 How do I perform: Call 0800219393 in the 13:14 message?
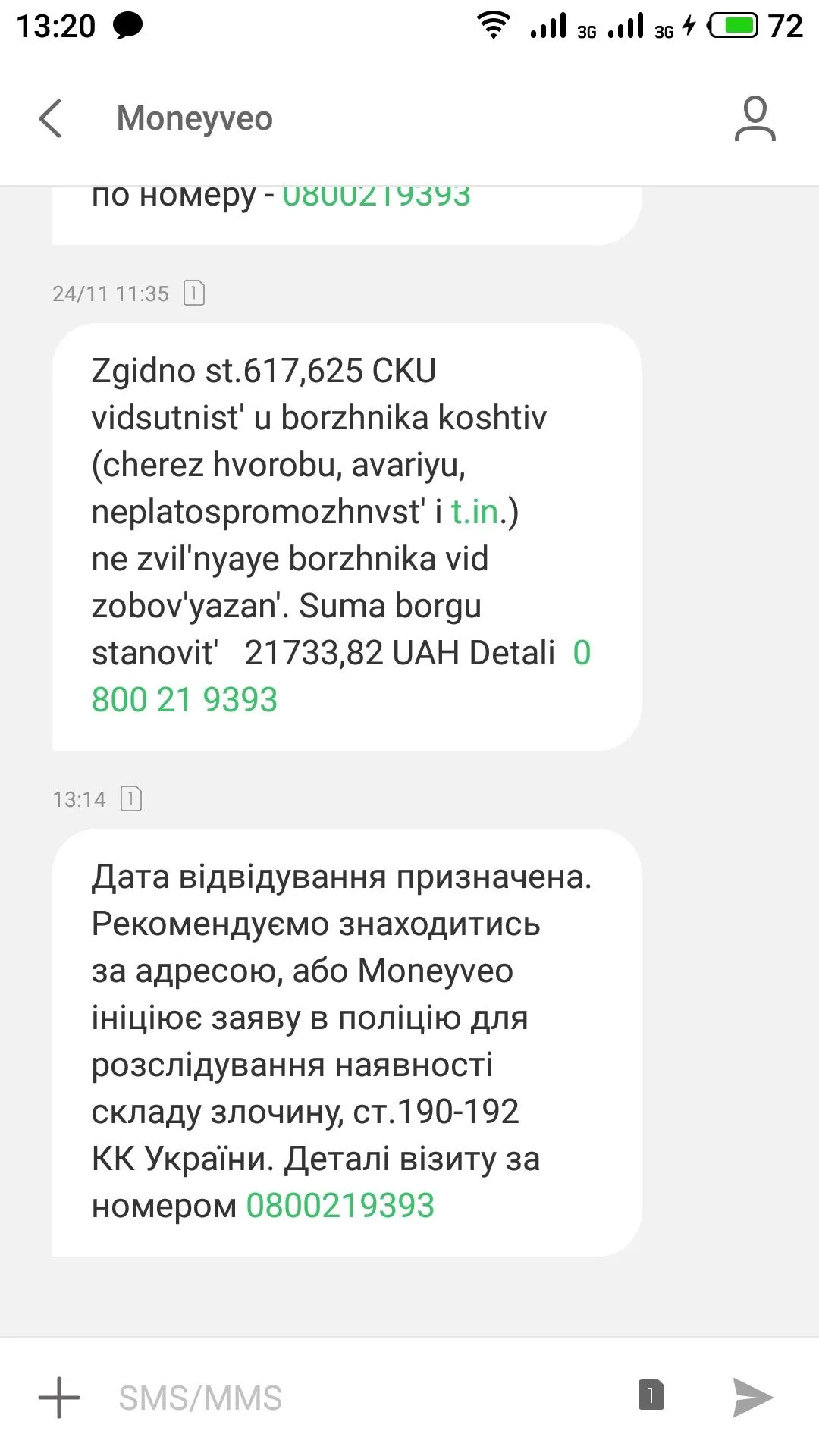(x=340, y=1205)
